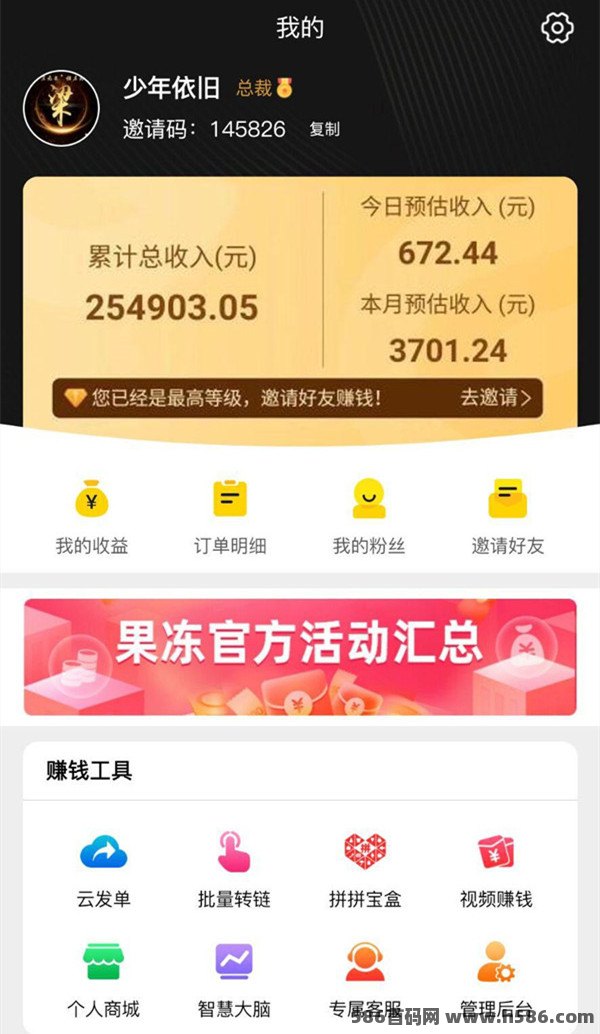This screenshot has width=600, height=1034.
Task: Open 我的粉丝 fans list
Action: click(369, 518)
